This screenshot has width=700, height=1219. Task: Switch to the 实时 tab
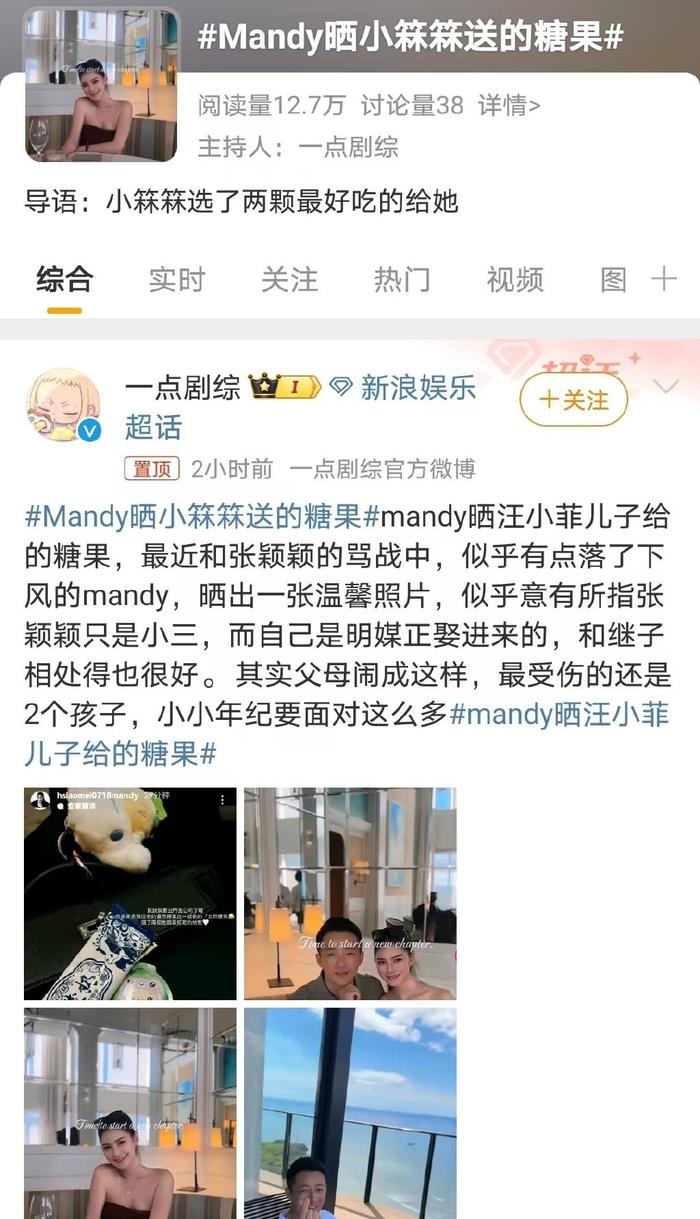tap(177, 279)
